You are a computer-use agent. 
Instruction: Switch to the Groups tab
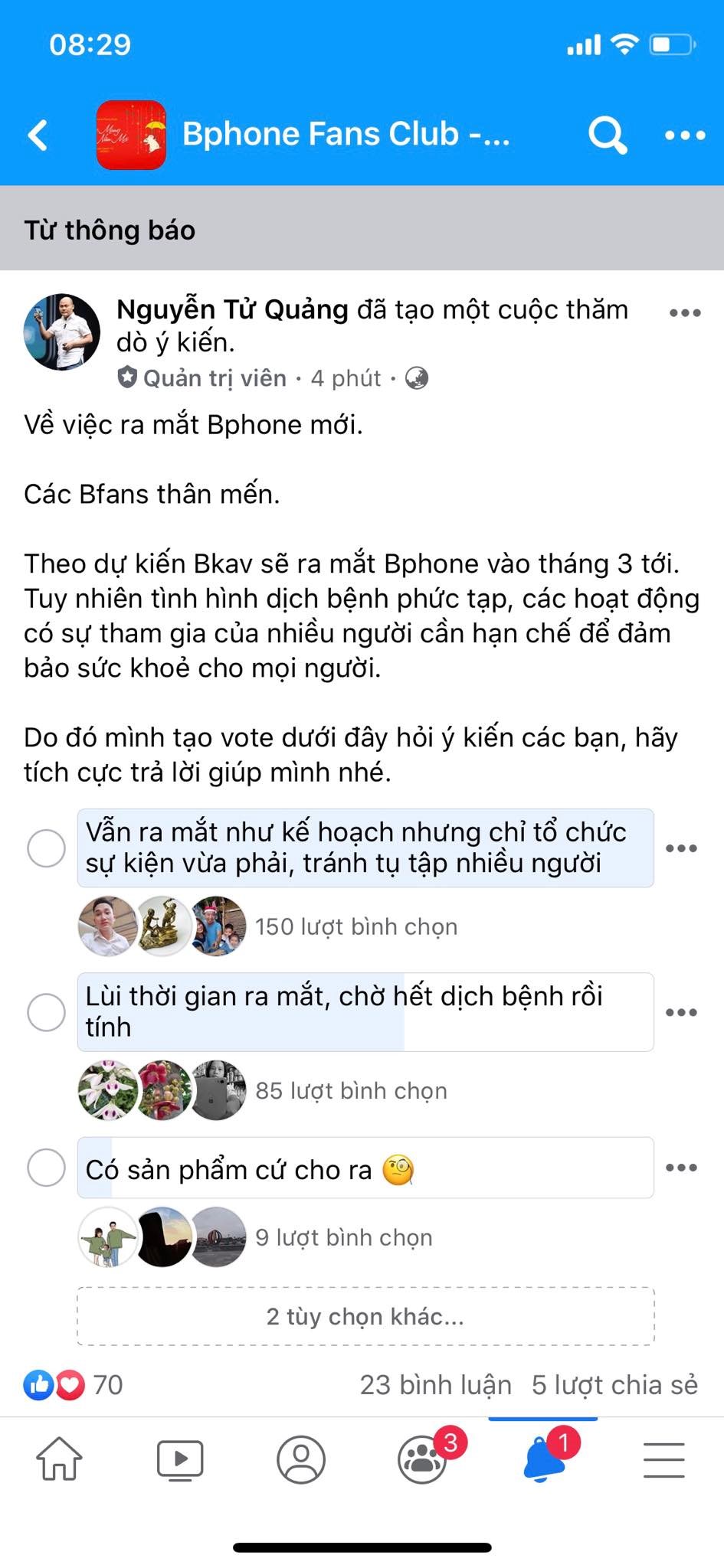(422, 1459)
